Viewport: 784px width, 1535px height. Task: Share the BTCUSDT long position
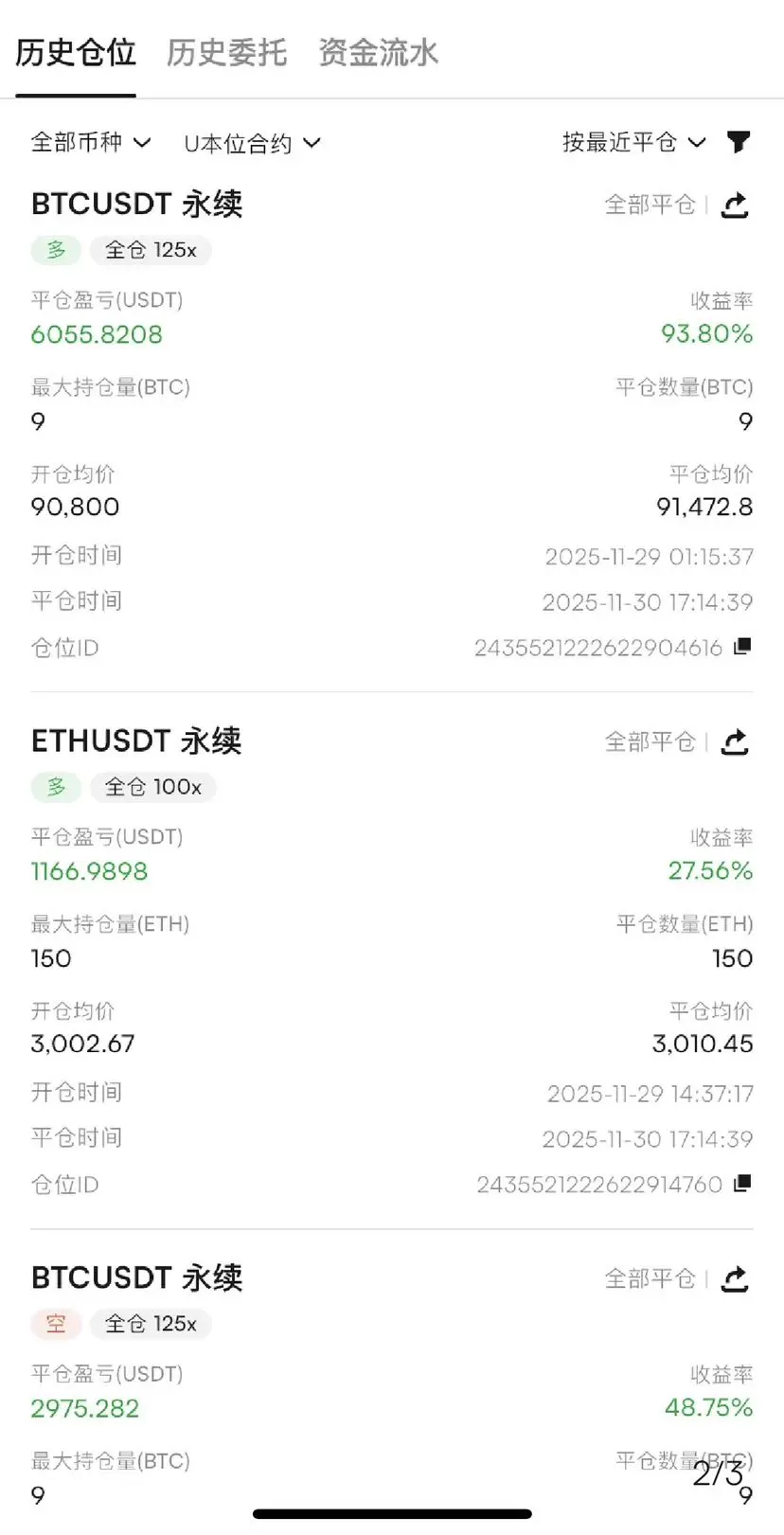[735, 205]
